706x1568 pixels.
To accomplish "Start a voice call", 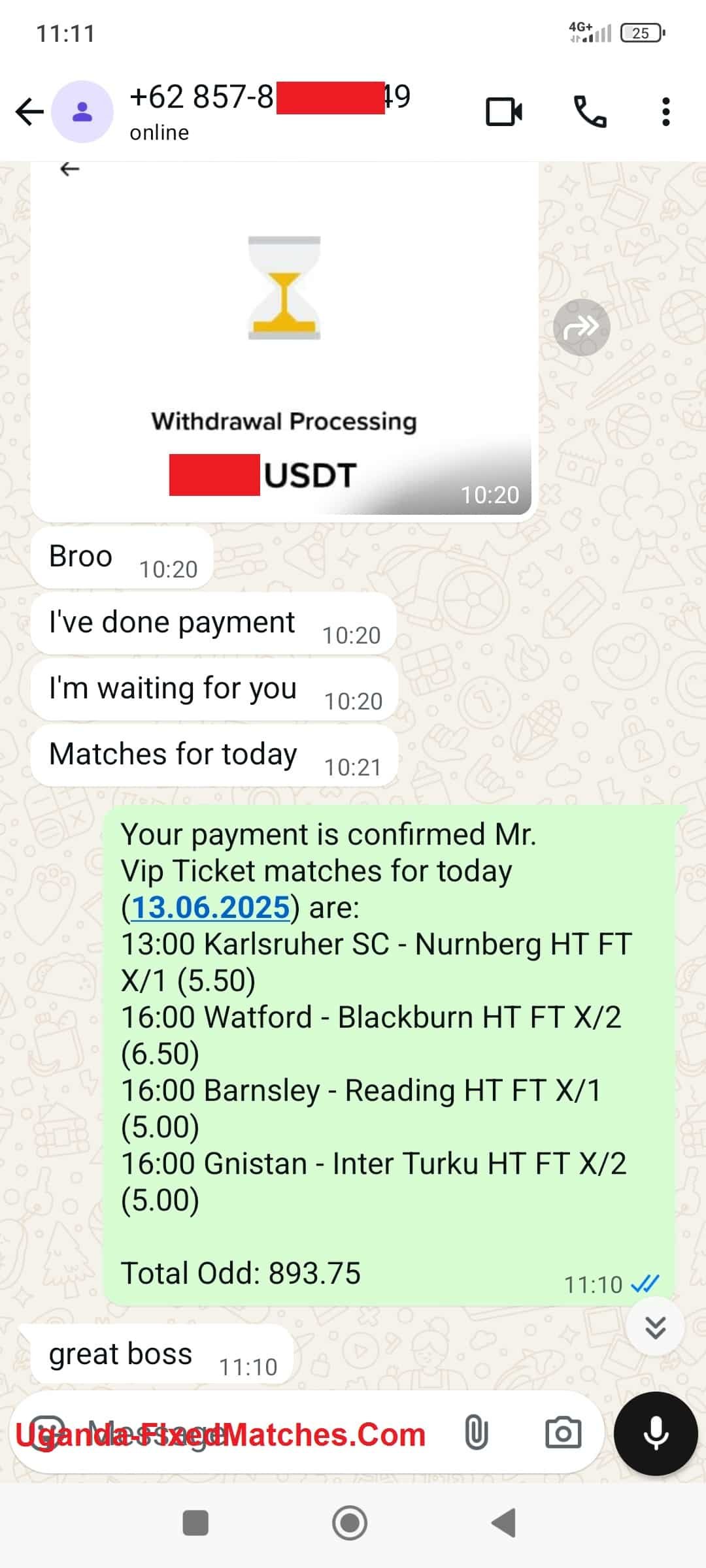I will click(x=590, y=112).
